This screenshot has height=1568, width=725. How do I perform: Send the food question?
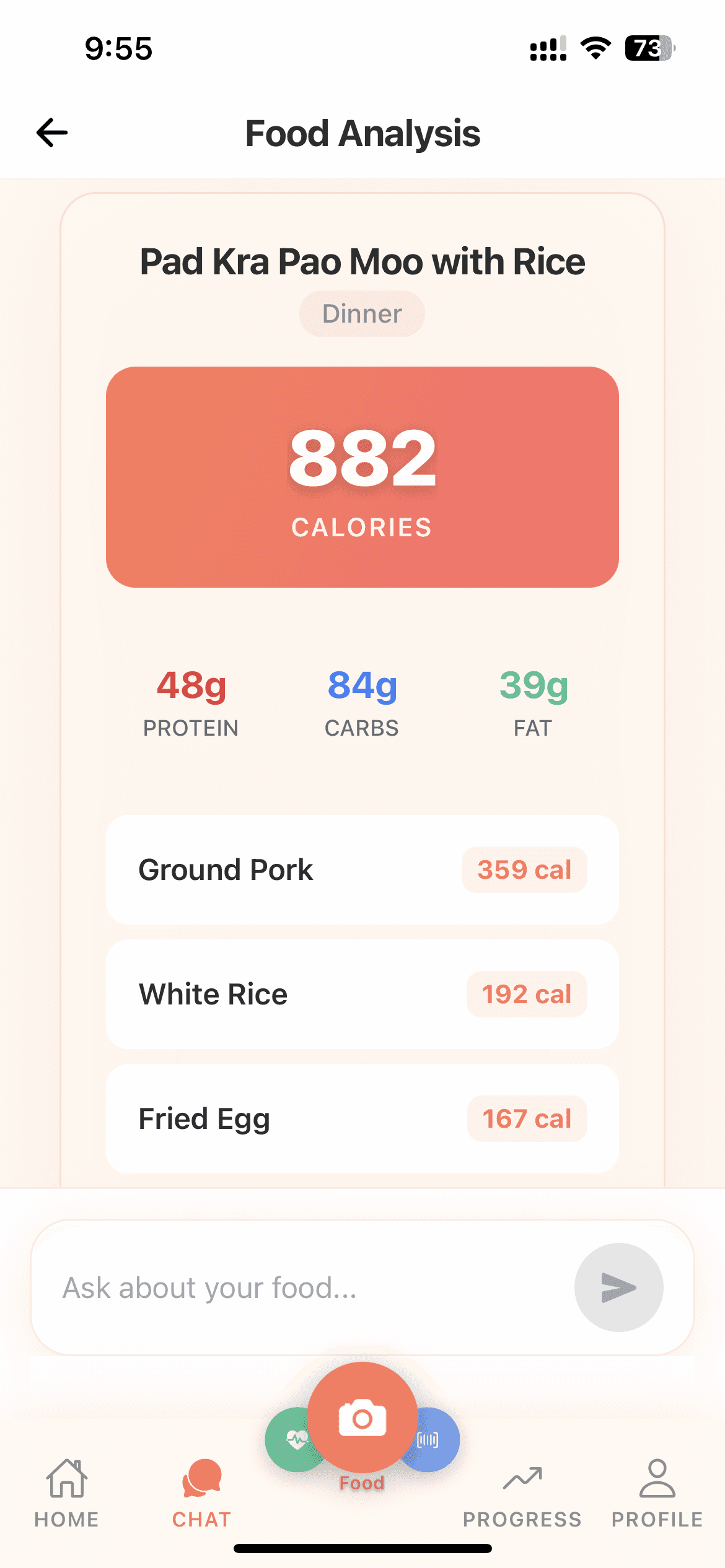click(x=618, y=1287)
